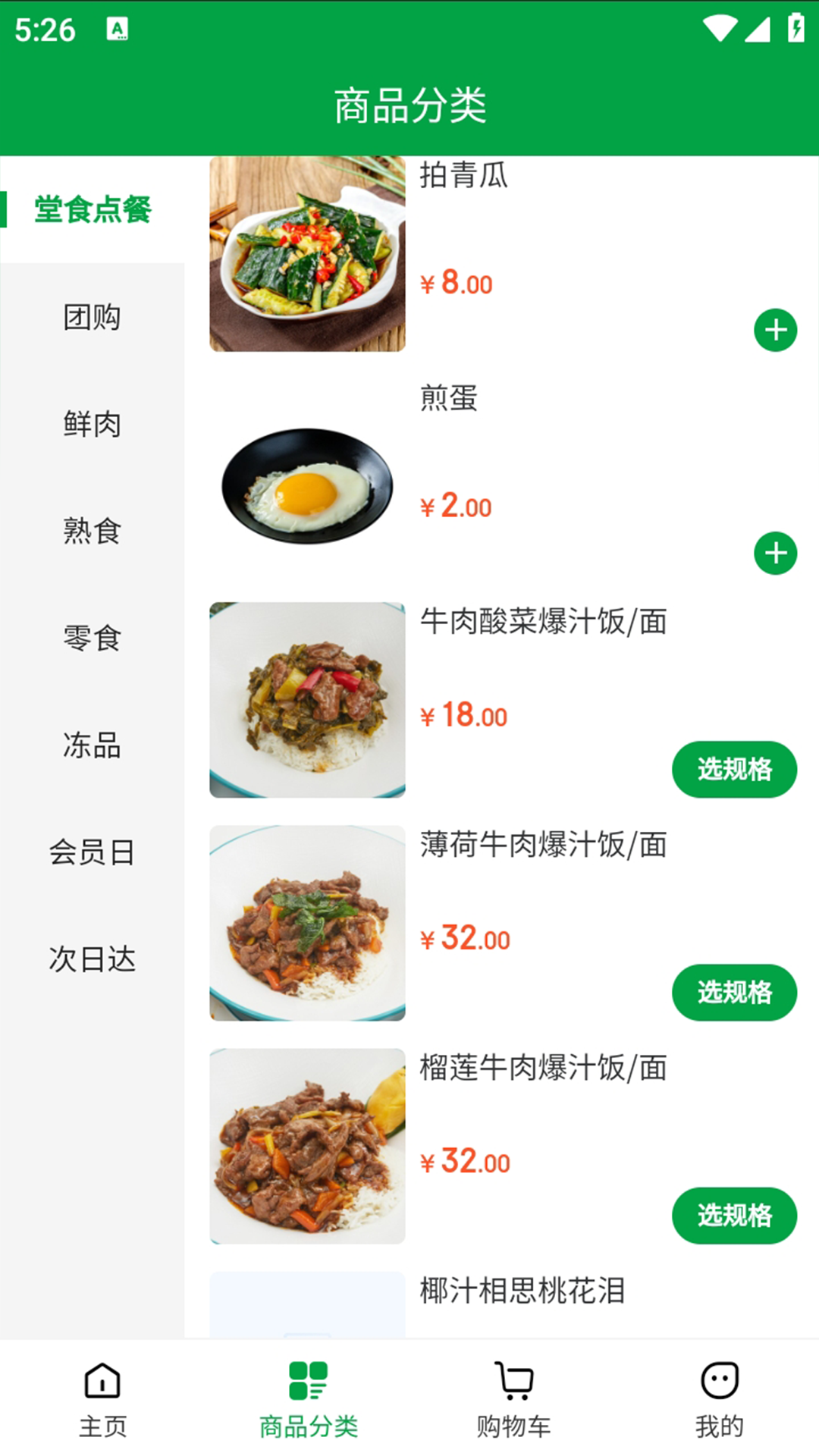This screenshot has width=819, height=1456.
Task: Tap 选规格 for 榴莲牛肉爆汁饭/面
Action: (x=733, y=1216)
